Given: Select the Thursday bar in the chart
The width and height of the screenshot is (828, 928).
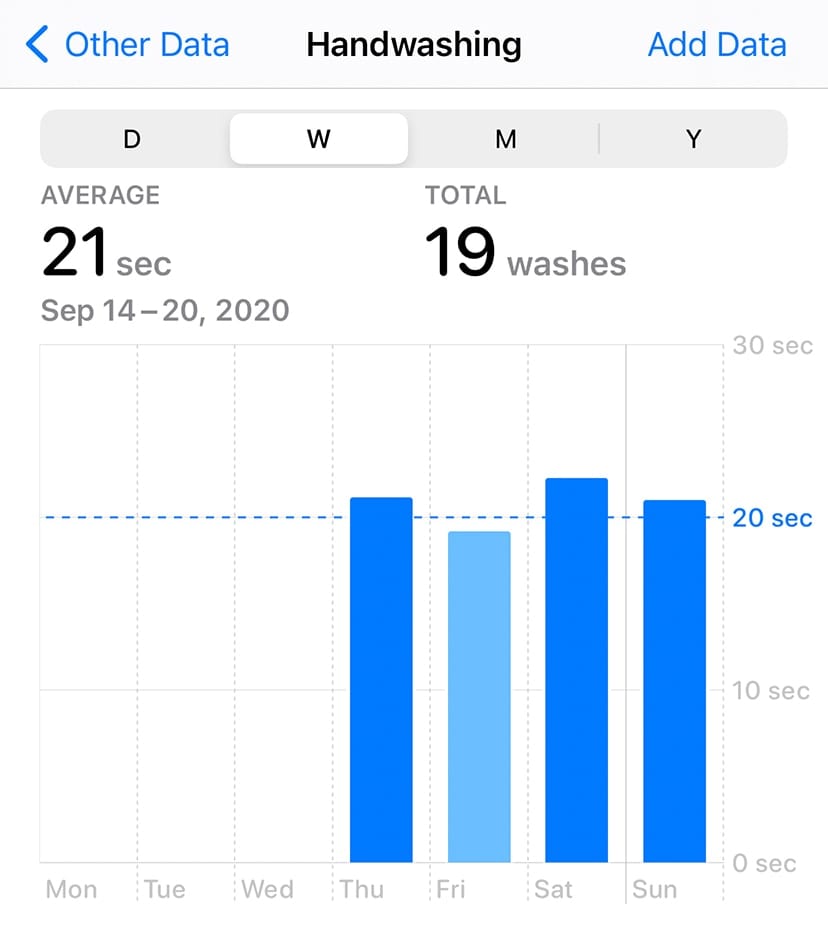Looking at the screenshot, I should [x=381, y=680].
